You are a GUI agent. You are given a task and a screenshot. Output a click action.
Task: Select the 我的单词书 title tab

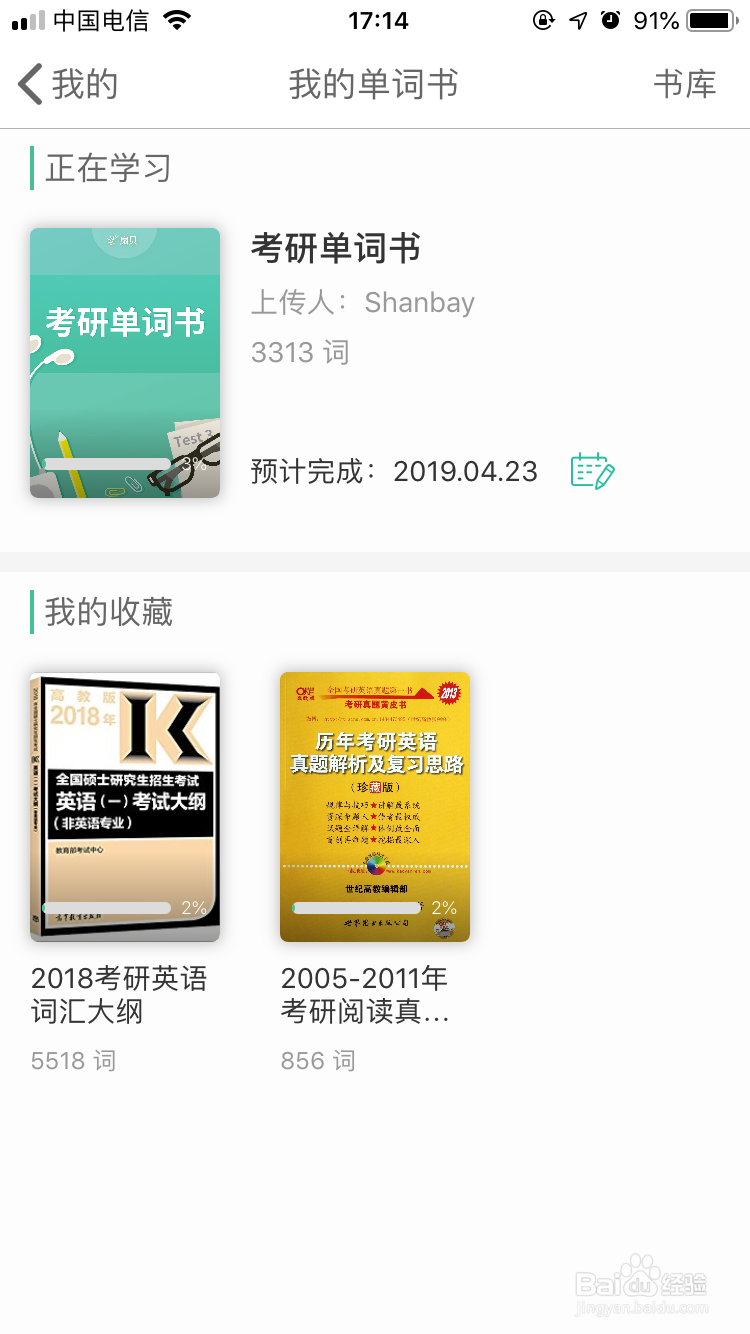pos(374,84)
